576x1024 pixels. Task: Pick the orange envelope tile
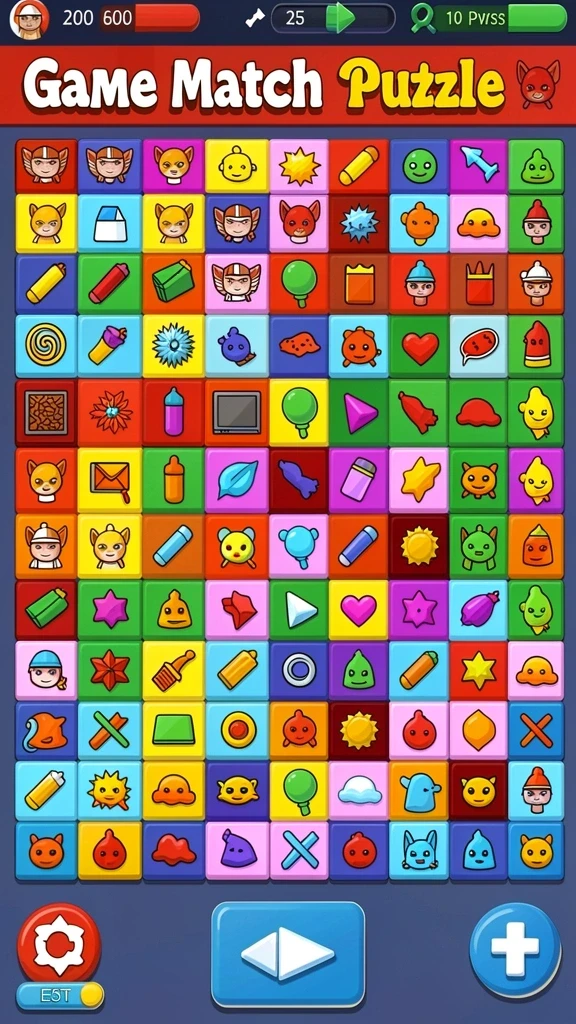(x=109, y=480)
